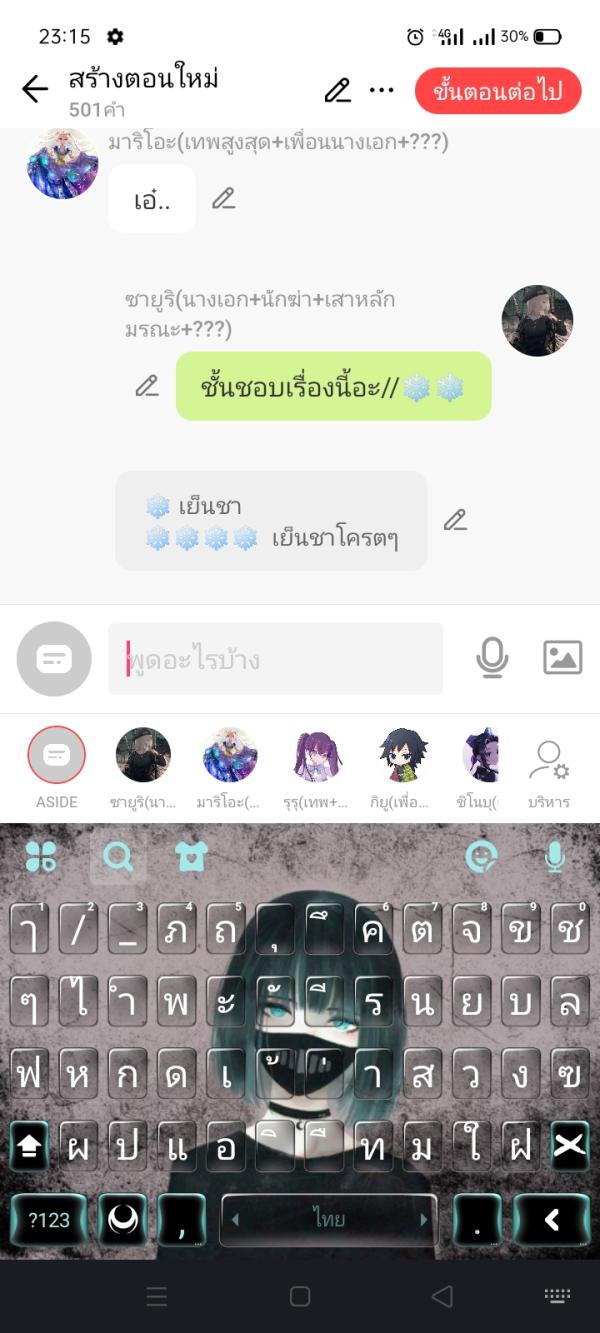
Task: Edit the message เอ๋..
Action: click(x=224, y=199)
